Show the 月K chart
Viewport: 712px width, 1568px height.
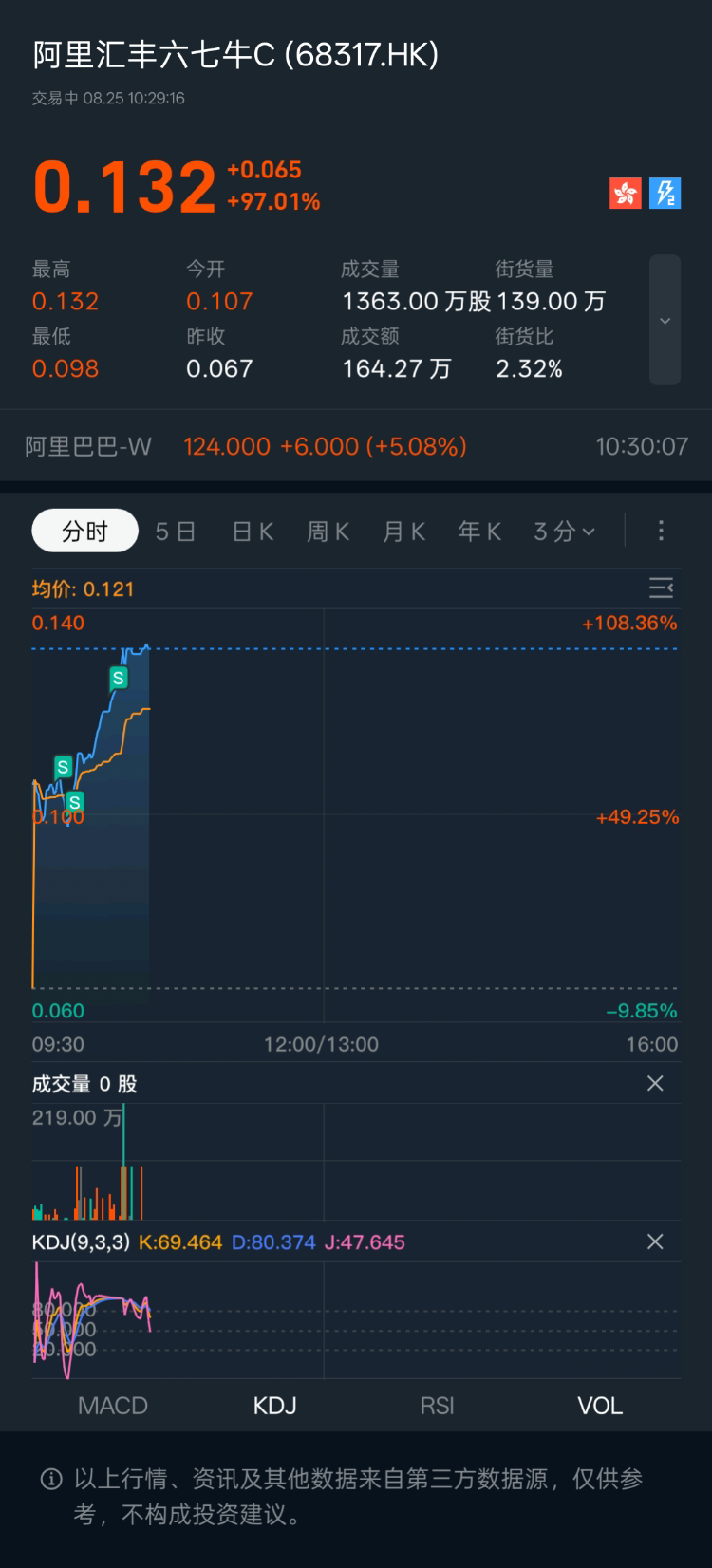tap(403, 531)
